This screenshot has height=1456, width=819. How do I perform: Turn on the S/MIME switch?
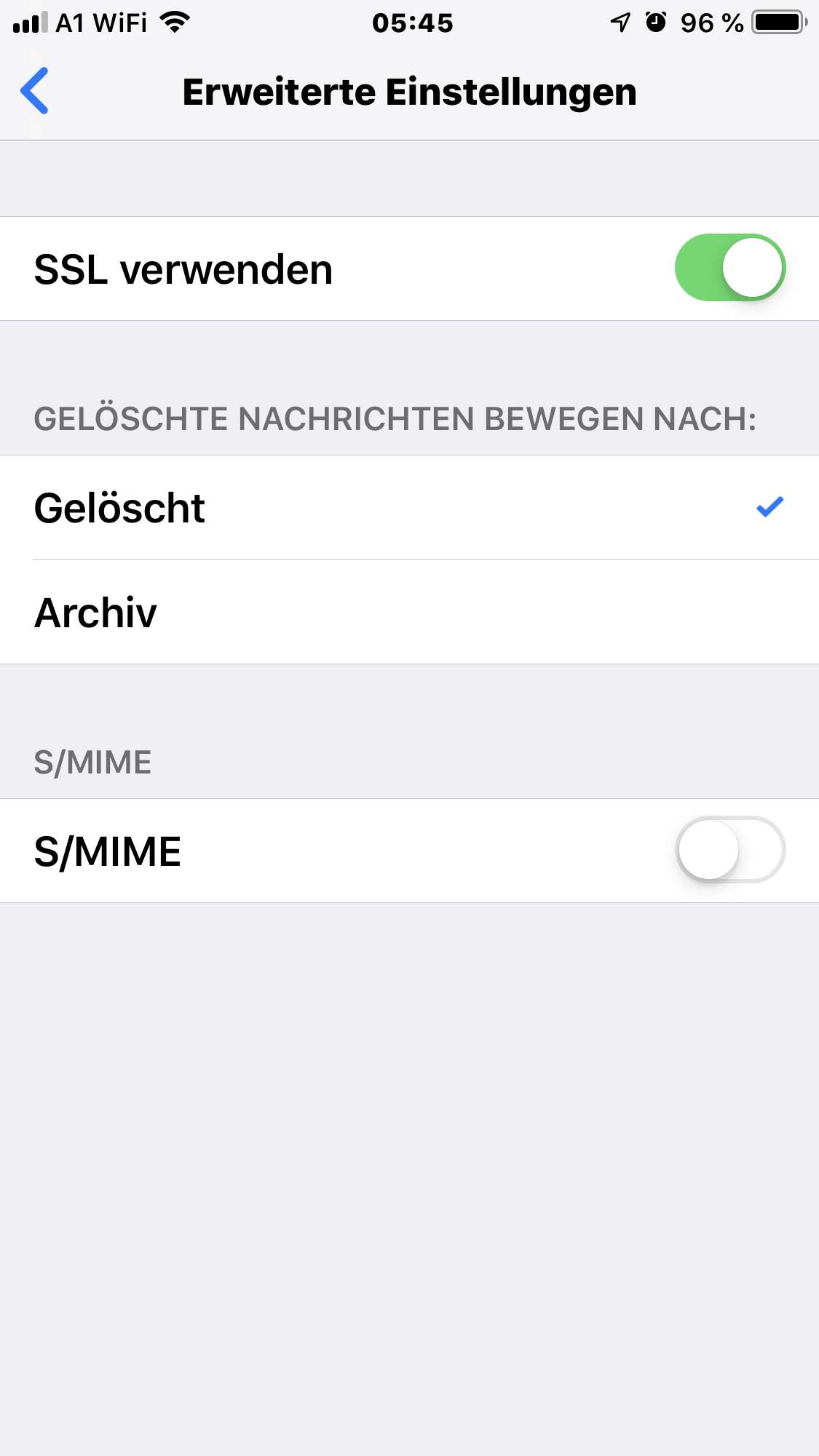tap(729, 850)
